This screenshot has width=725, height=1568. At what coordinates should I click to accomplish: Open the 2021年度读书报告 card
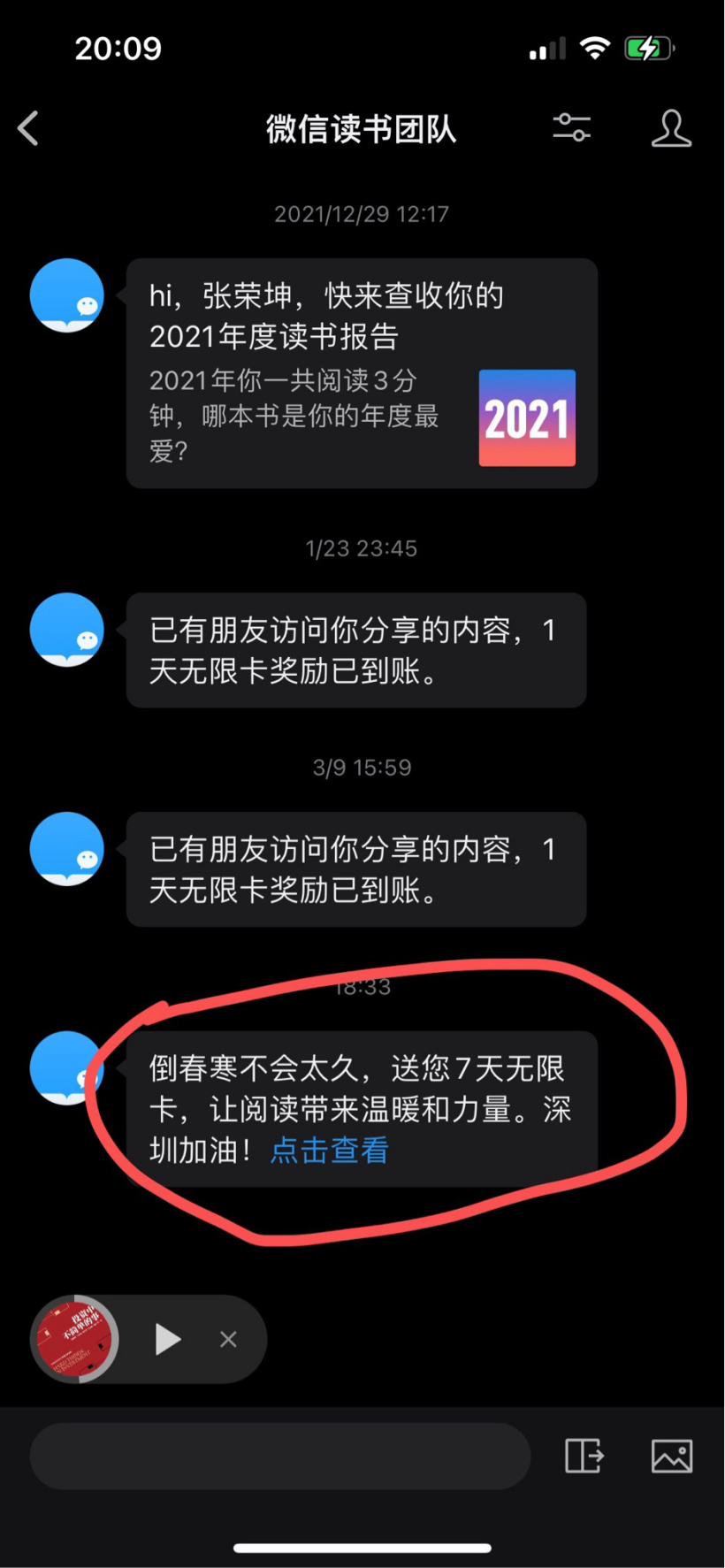pos(362,373)
